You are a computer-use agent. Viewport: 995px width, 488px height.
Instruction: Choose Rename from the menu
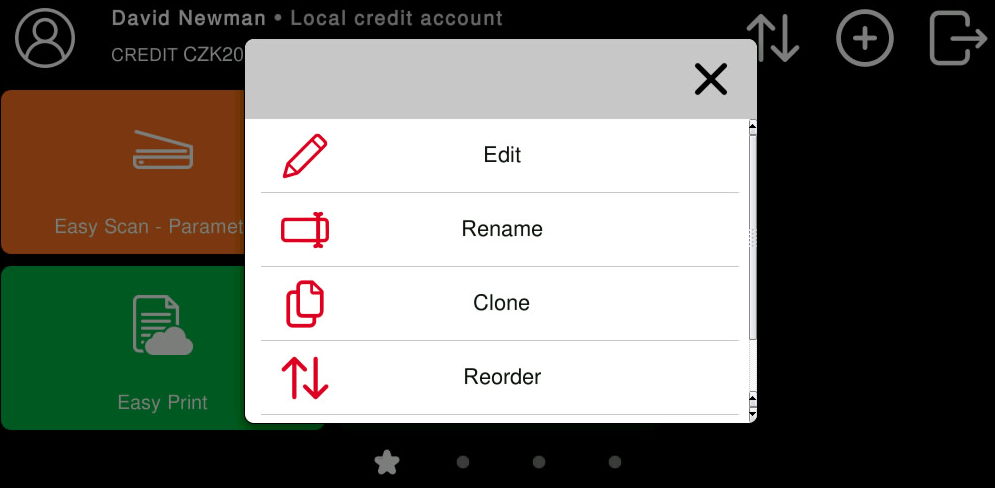coord(501,229)
